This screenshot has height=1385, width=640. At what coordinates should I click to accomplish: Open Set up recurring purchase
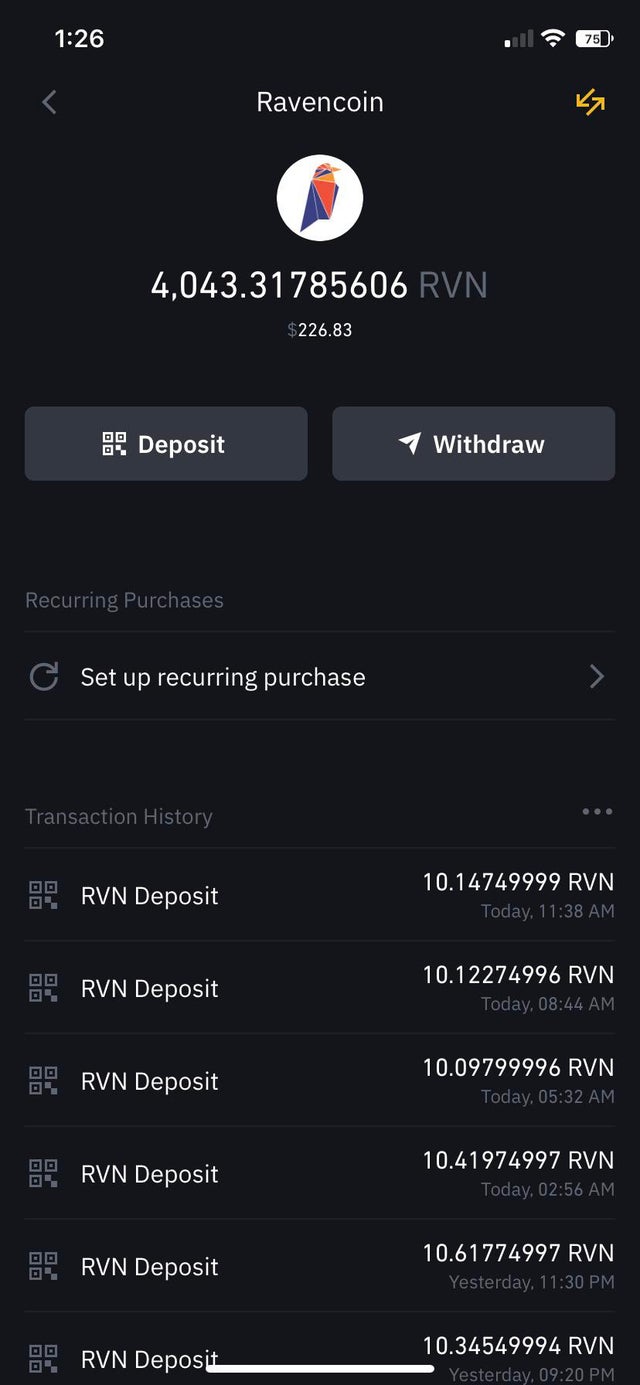click(320, 677)
